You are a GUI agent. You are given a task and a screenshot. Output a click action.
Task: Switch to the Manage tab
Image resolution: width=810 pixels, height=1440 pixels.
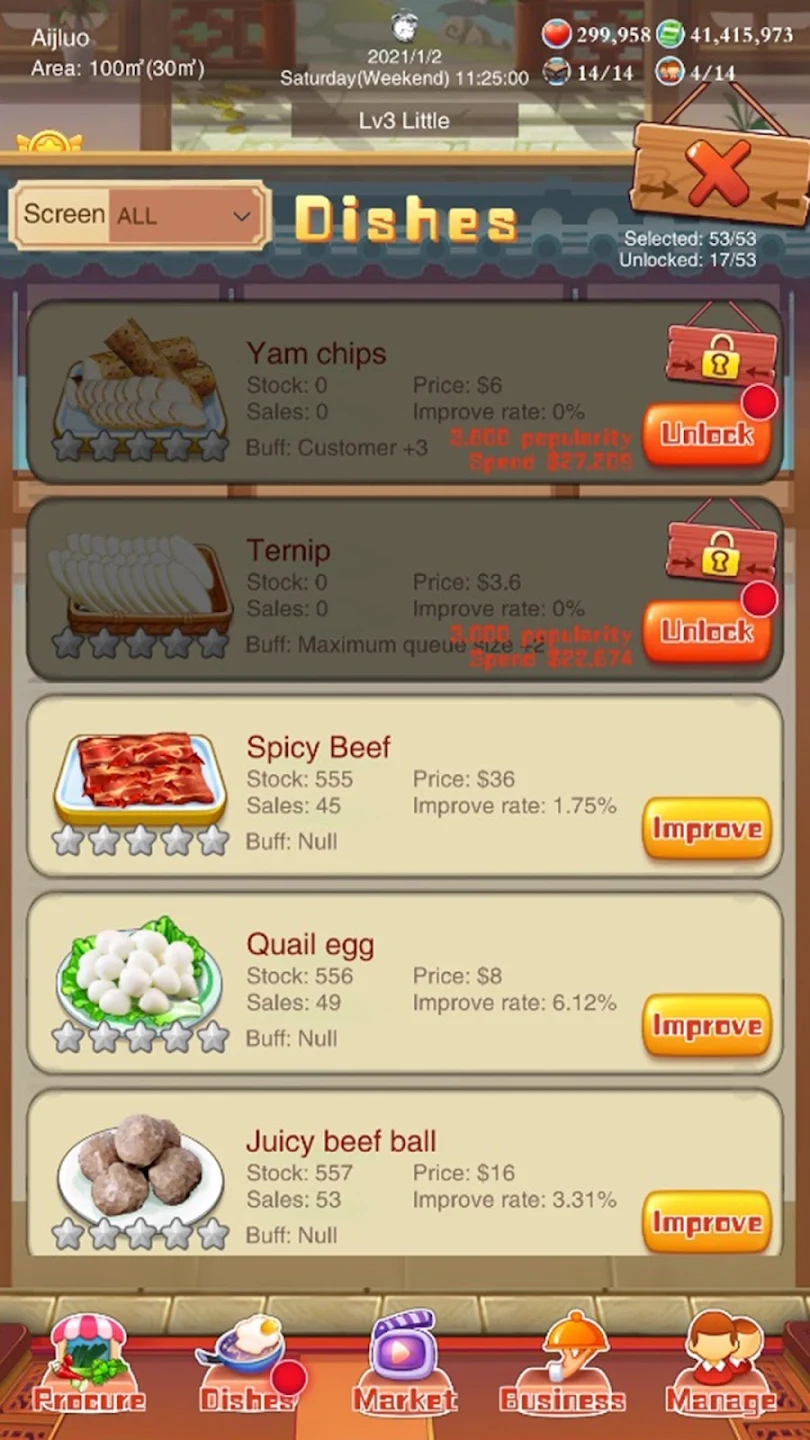click(x=722, y=1365)
